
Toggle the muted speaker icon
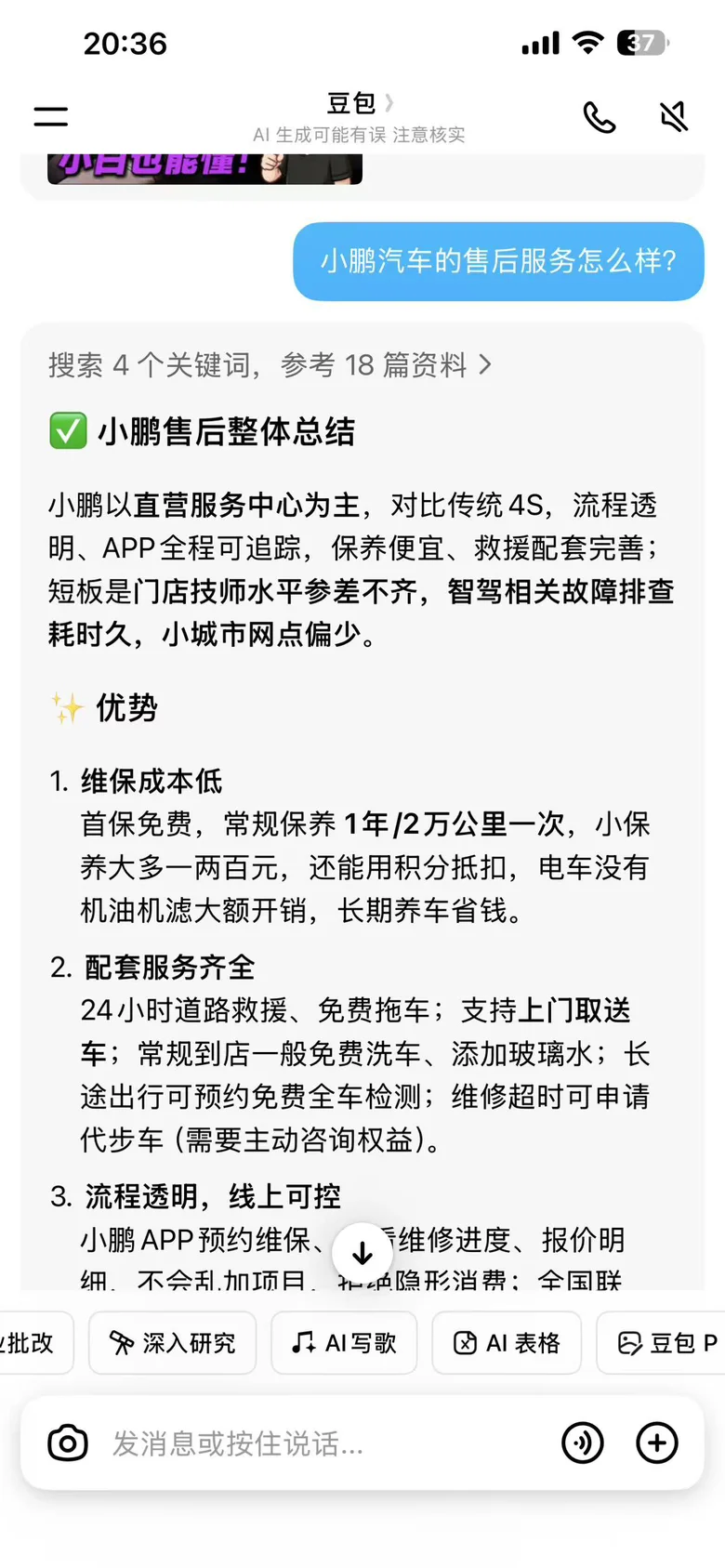pos(674,117)
